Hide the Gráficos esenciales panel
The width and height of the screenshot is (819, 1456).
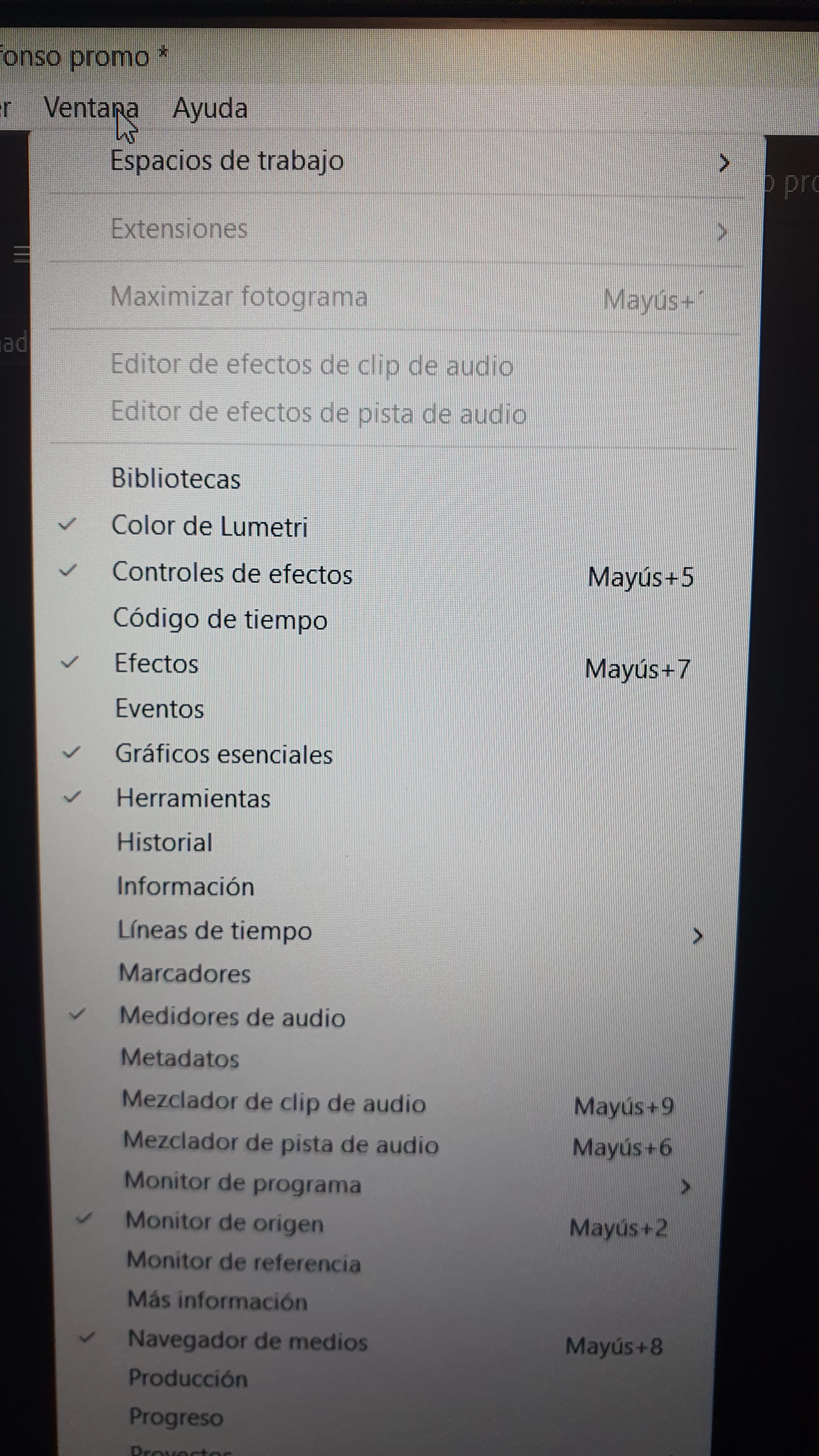[223, 755]
